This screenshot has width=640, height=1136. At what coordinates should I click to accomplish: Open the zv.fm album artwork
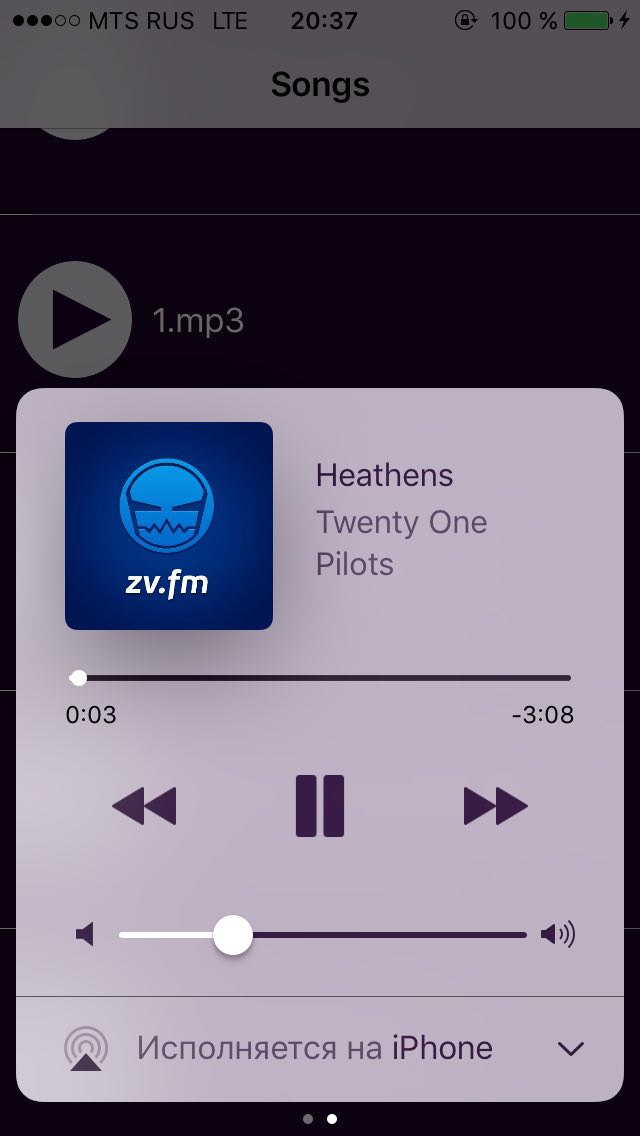coord(169,526)
